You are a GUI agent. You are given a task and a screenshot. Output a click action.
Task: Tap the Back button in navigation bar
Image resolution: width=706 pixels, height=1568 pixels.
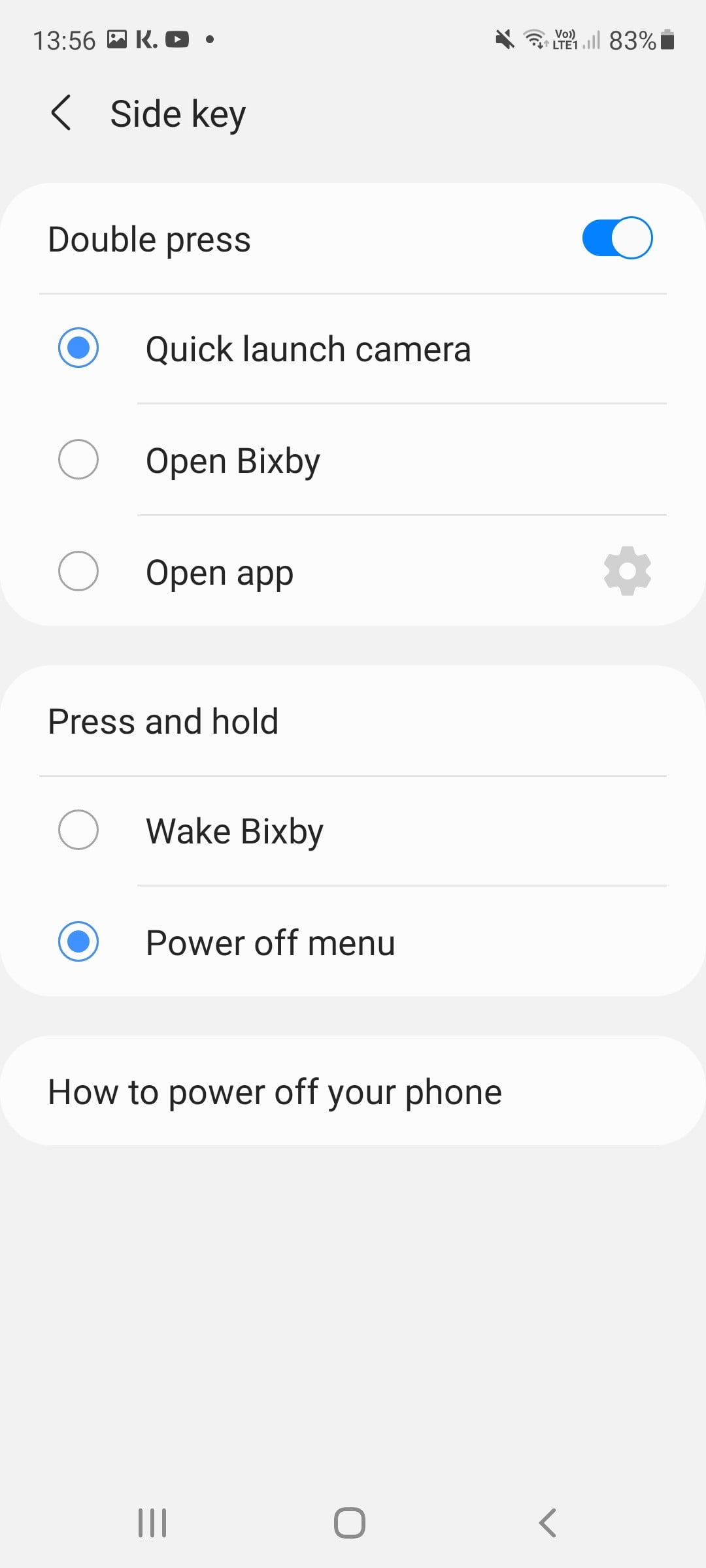tap(548, 1523)
